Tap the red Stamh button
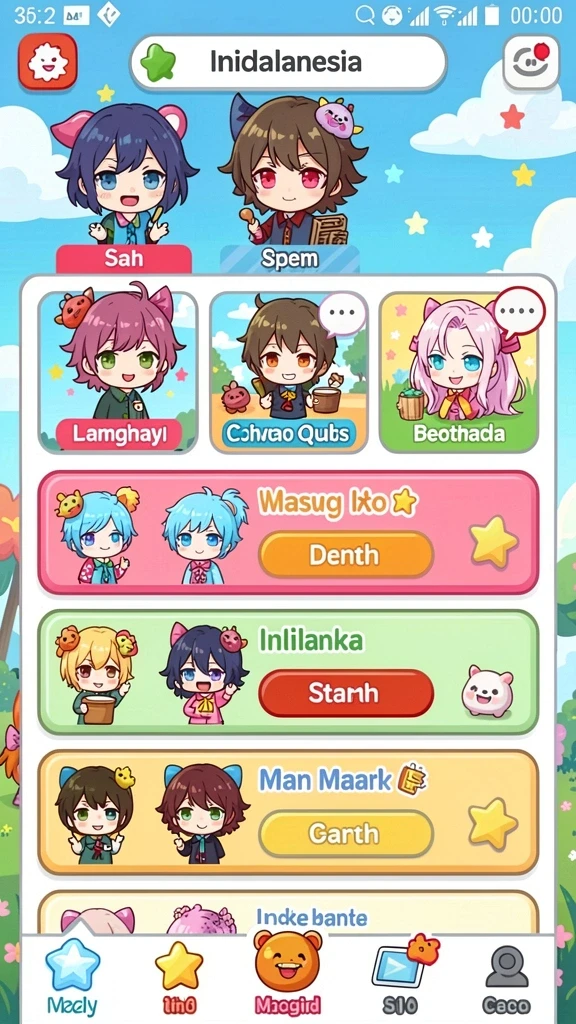Viewport: 576px width, 1024px height. 345,693
